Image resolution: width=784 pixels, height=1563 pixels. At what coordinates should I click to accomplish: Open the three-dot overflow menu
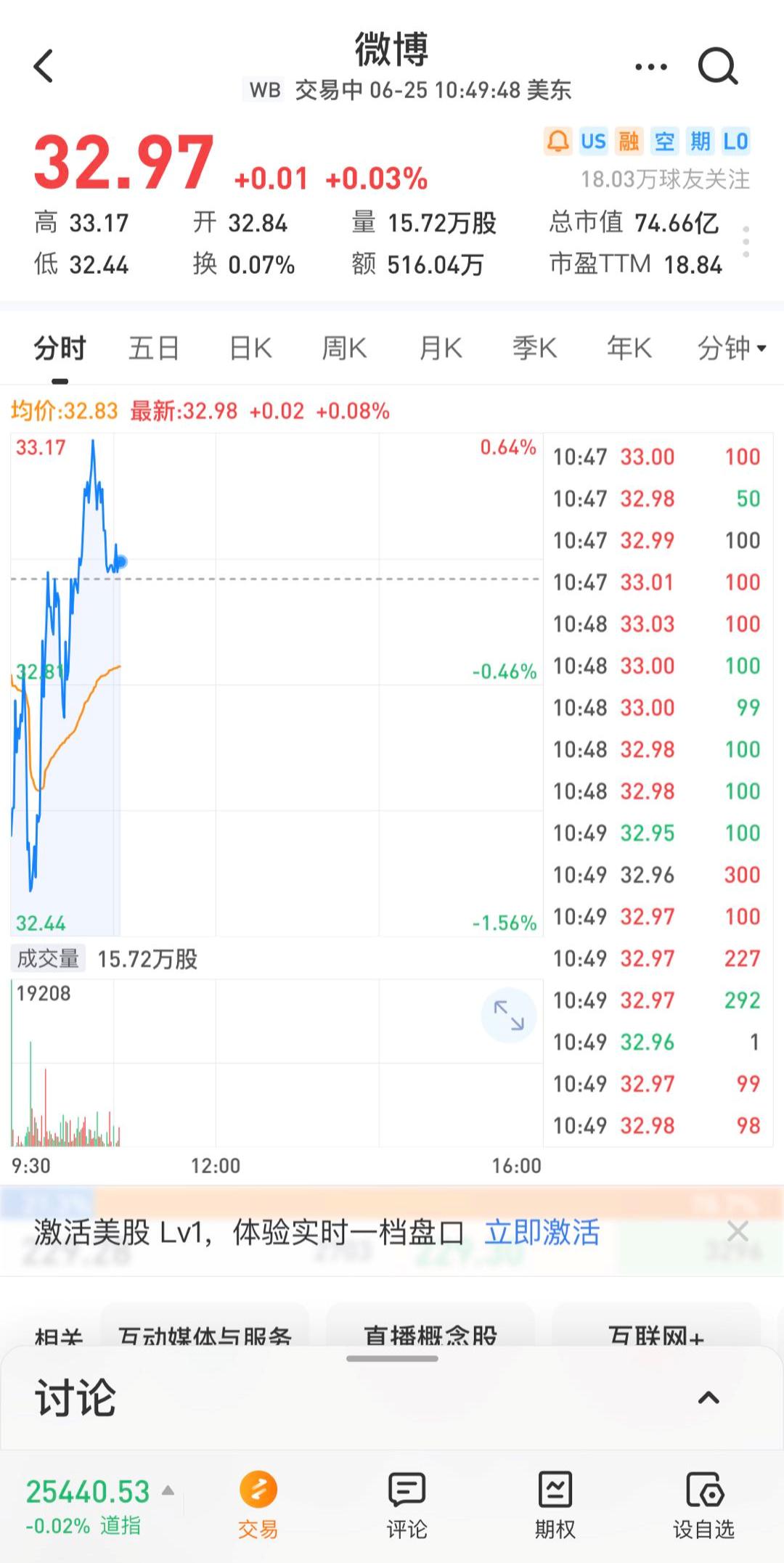click(651, 67)
